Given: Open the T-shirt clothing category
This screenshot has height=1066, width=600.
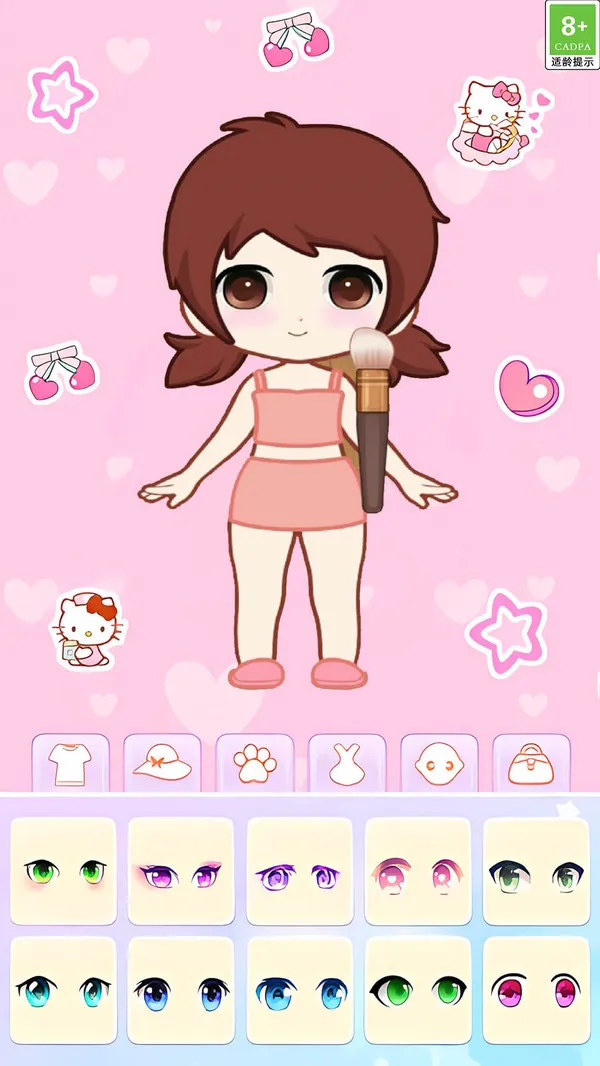Looking at the screenshot, I should click(x=70, y=763).
